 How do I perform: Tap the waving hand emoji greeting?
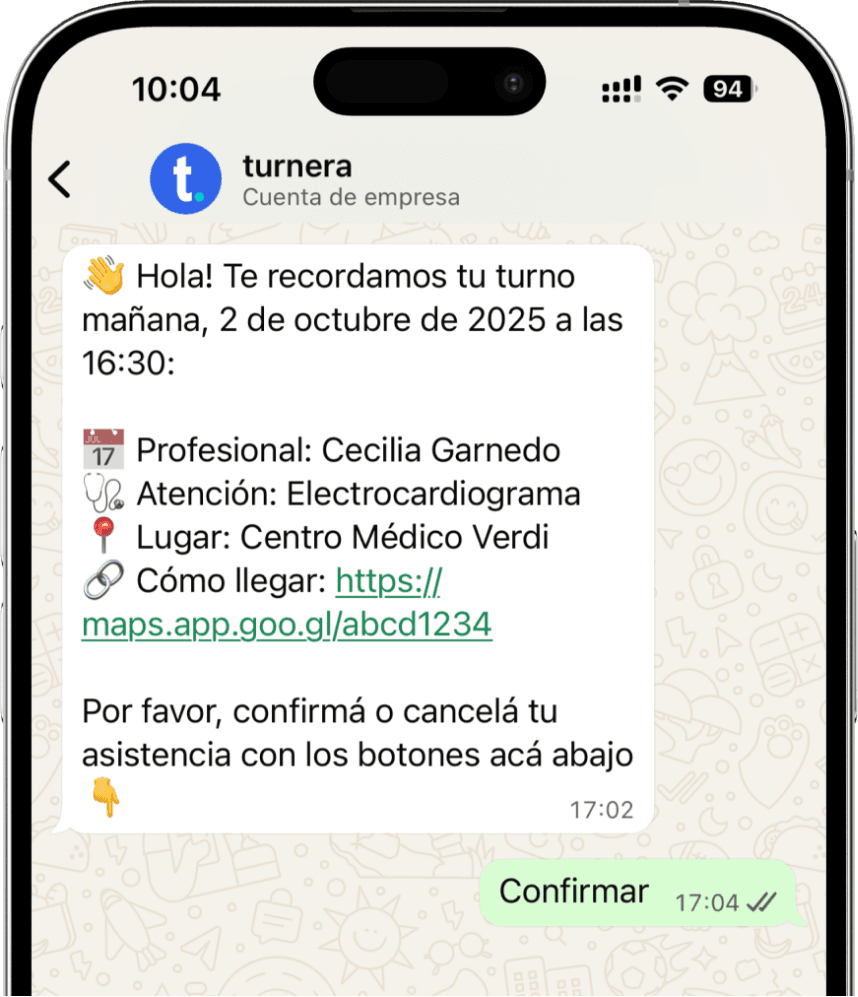point(104,276)
